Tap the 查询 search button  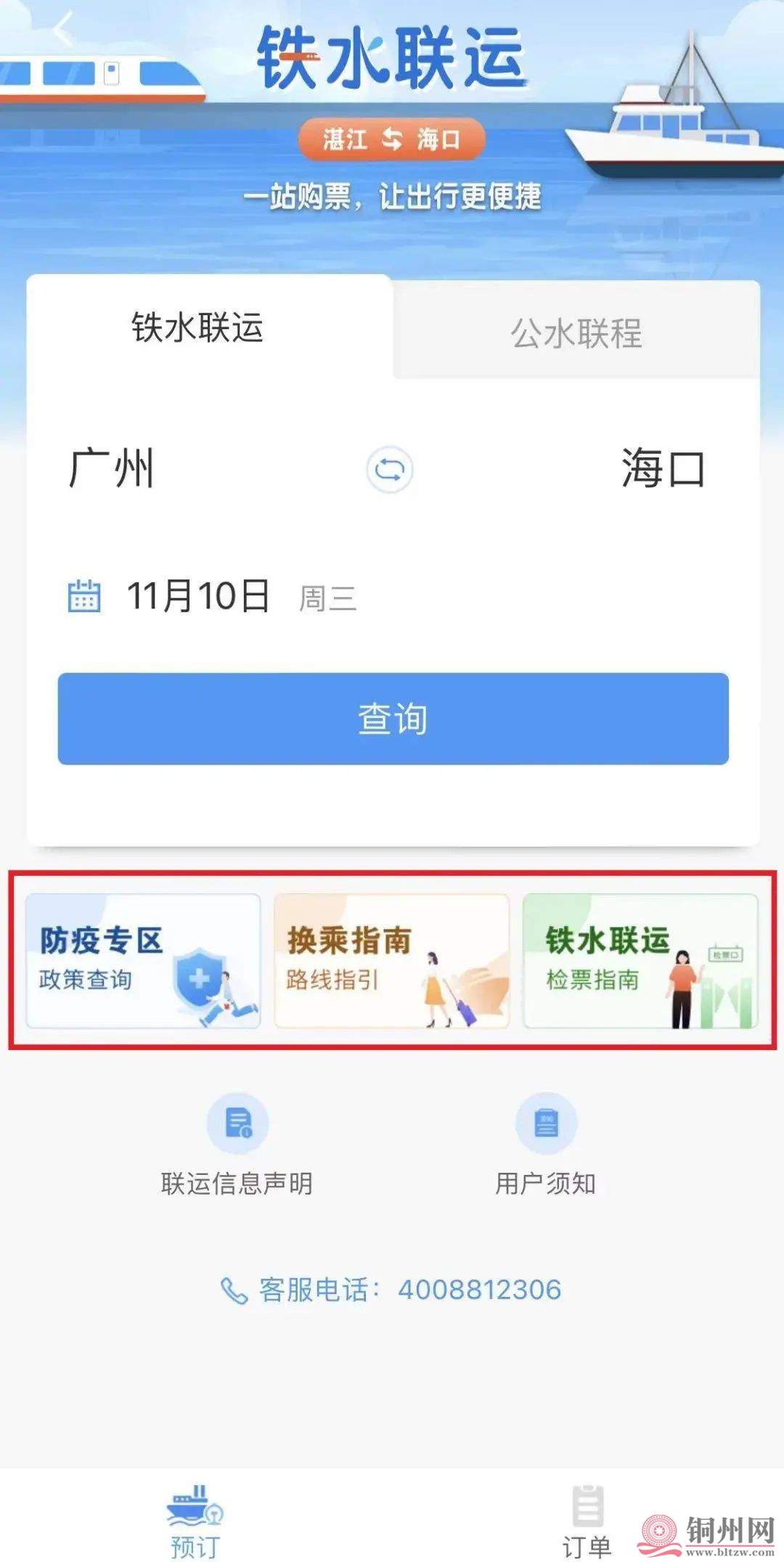click(x=393, y=719)
